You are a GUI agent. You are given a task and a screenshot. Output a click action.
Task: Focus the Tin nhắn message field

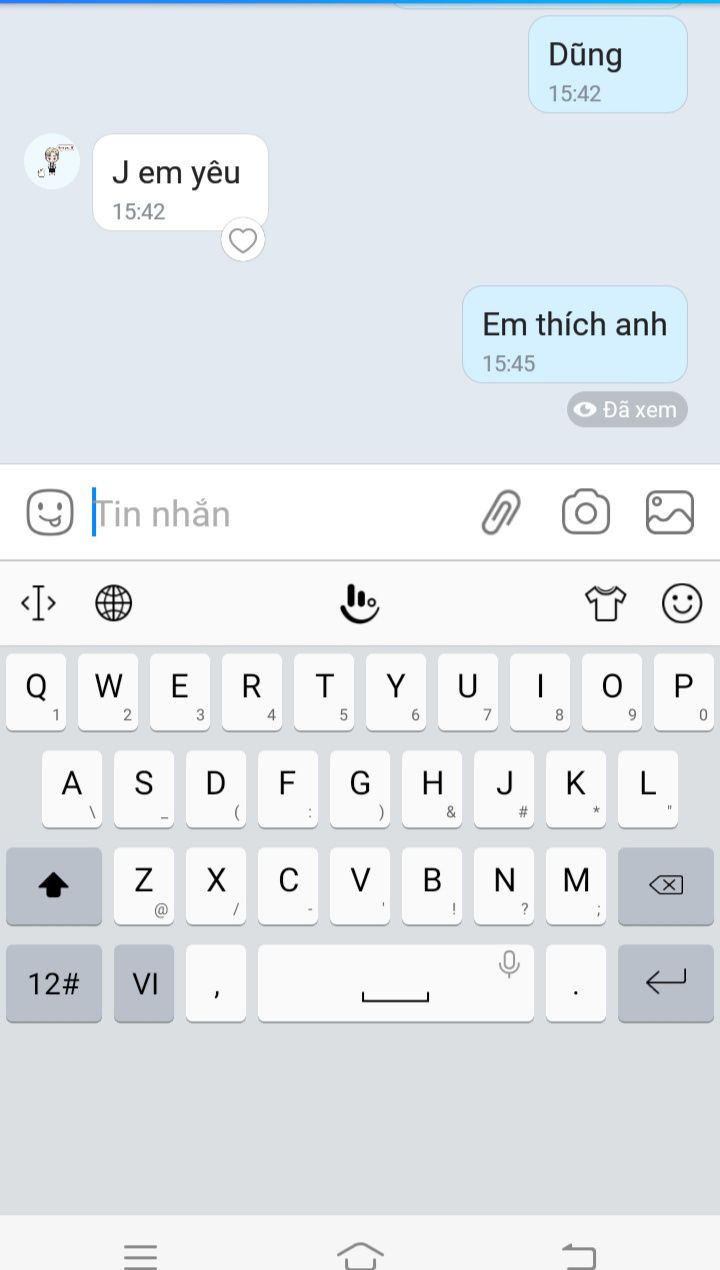[x=280, y=513]
